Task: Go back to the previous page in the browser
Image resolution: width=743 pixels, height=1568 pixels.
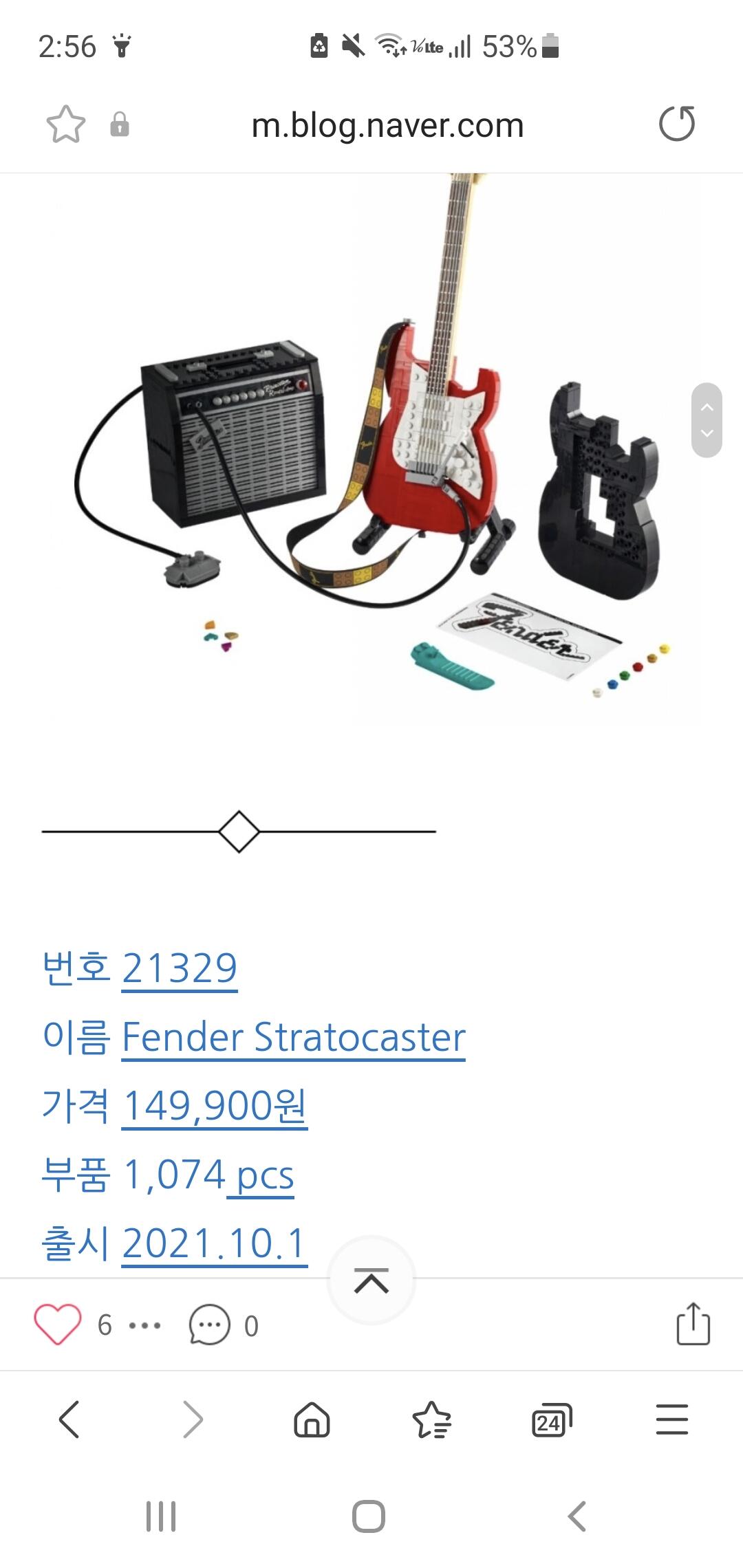Action: point(69,1419)
